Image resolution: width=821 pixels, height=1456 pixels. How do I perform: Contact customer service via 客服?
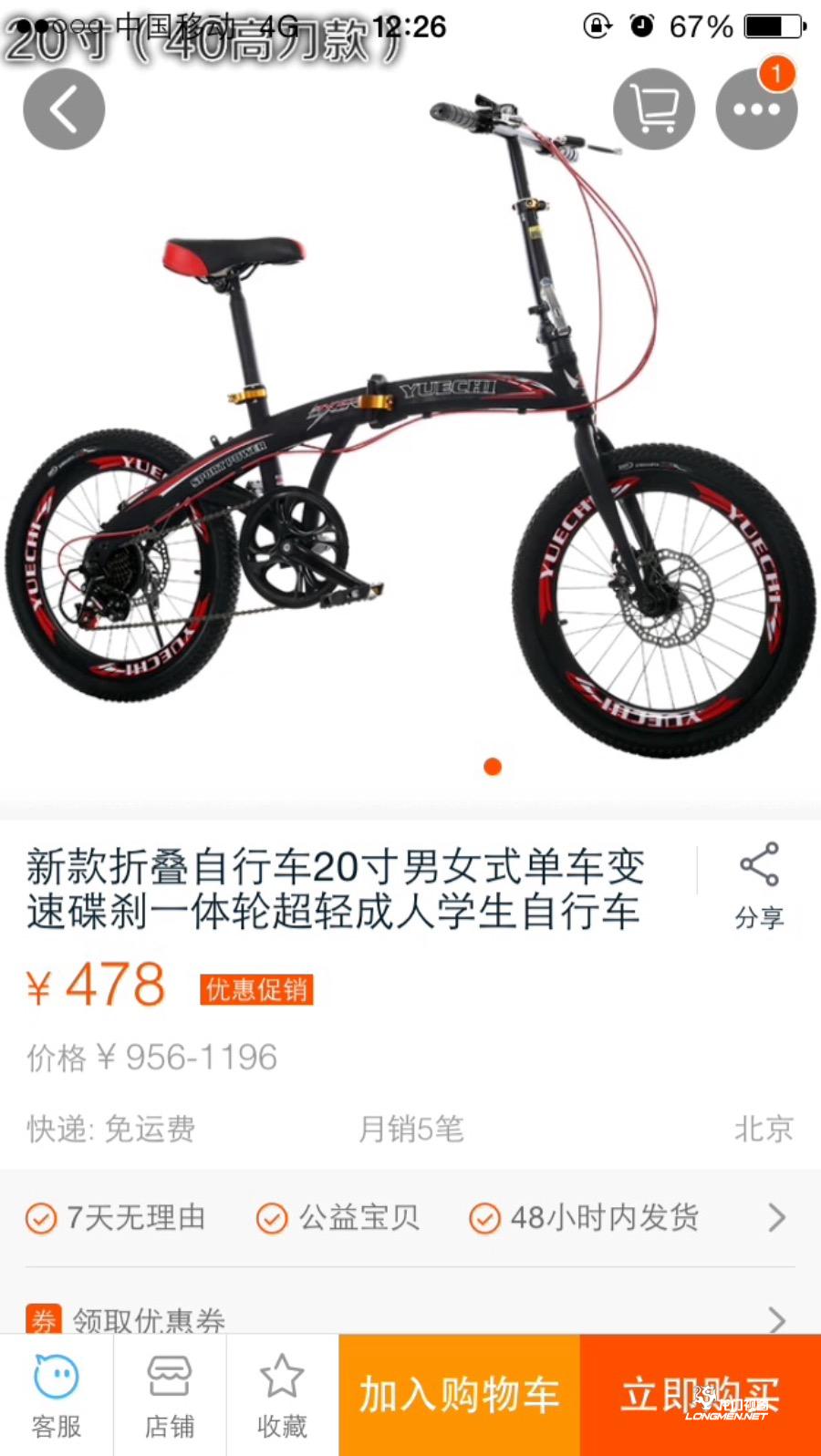click(x=57, y=1395)
